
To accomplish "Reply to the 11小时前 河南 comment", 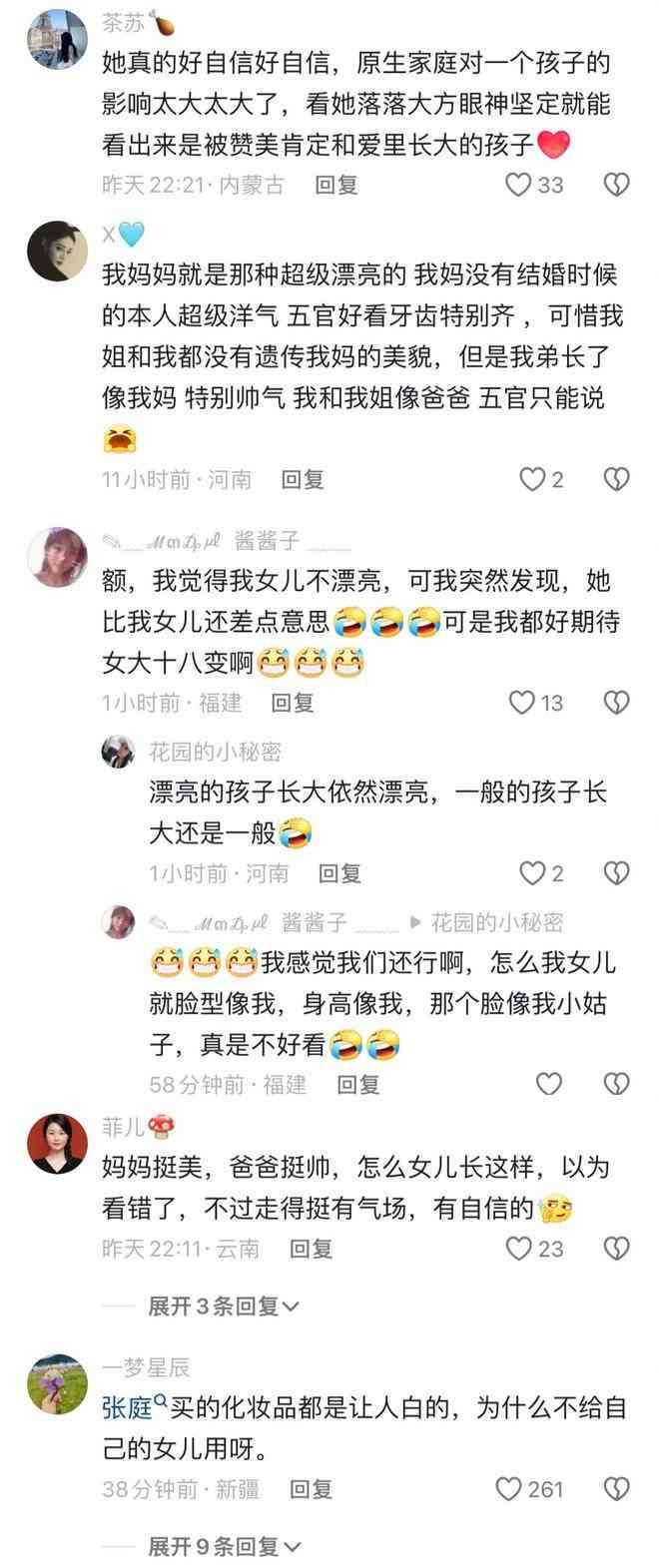I will click(303, 480).
